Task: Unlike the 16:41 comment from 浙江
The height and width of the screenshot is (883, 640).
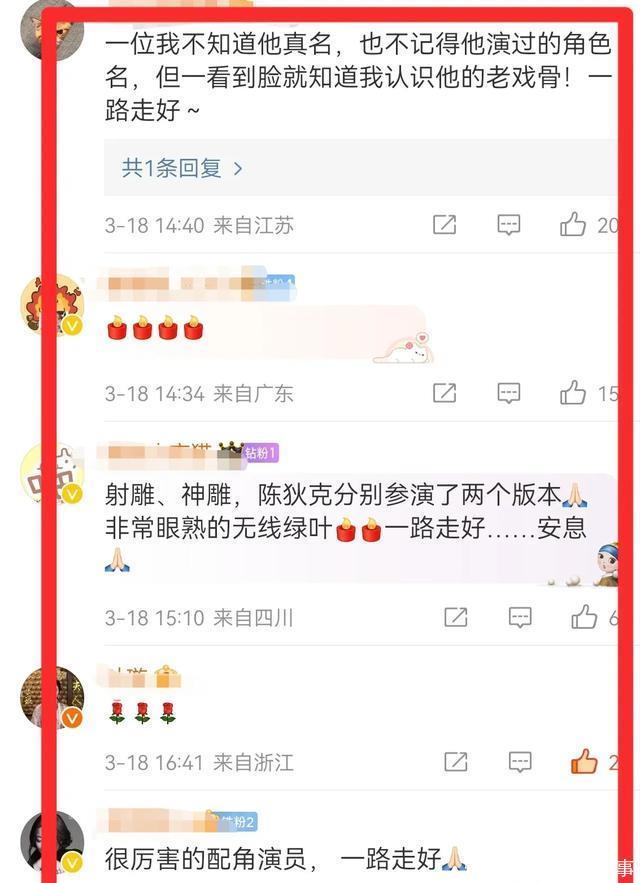Action: 584,762
